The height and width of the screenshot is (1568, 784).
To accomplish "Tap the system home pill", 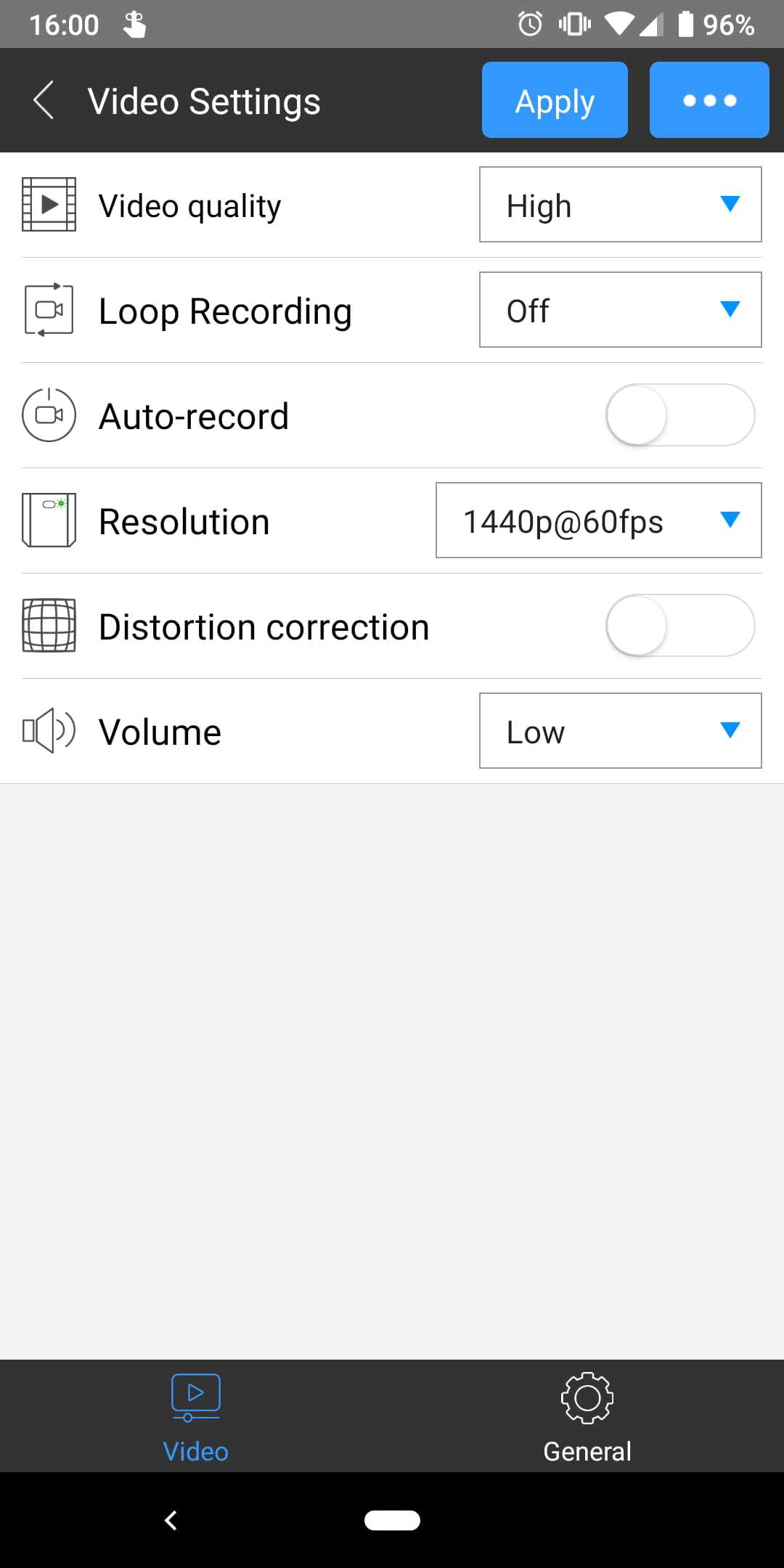I will point(392,1520).
